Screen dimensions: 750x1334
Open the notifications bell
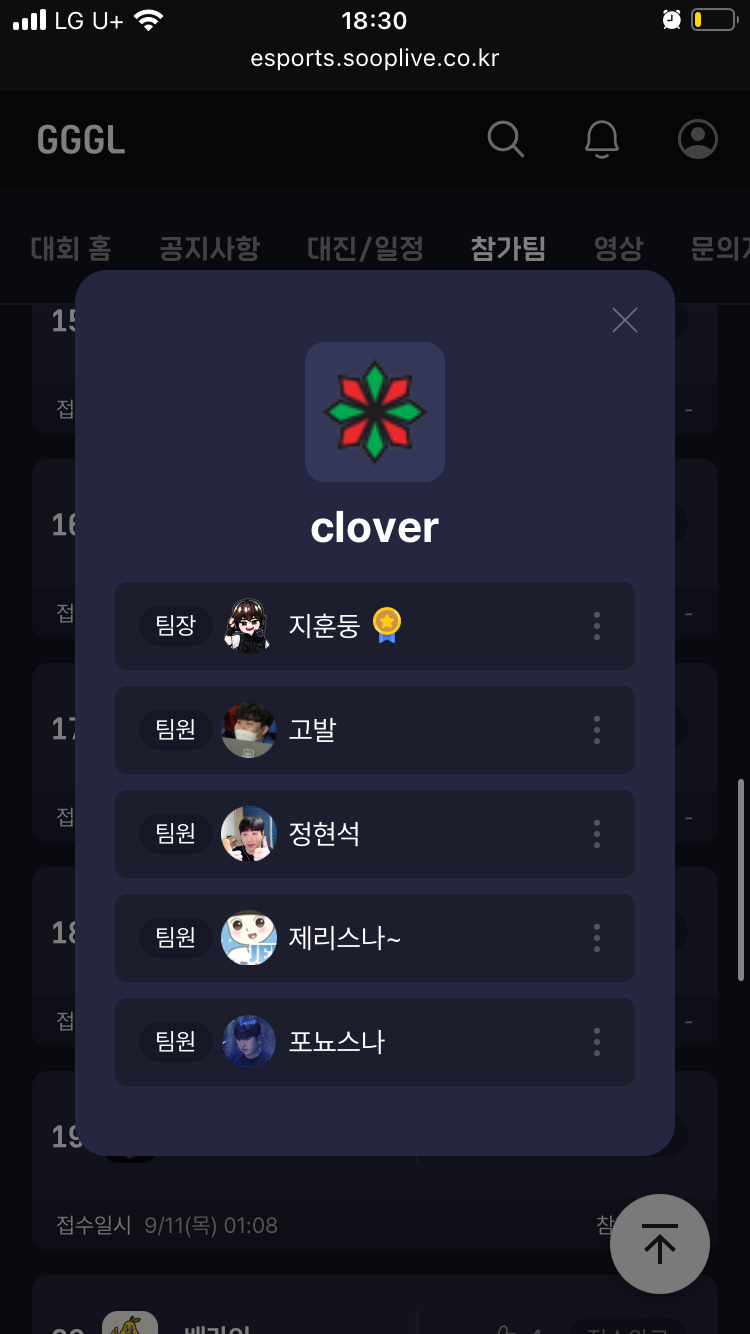(x=602, y=140)
